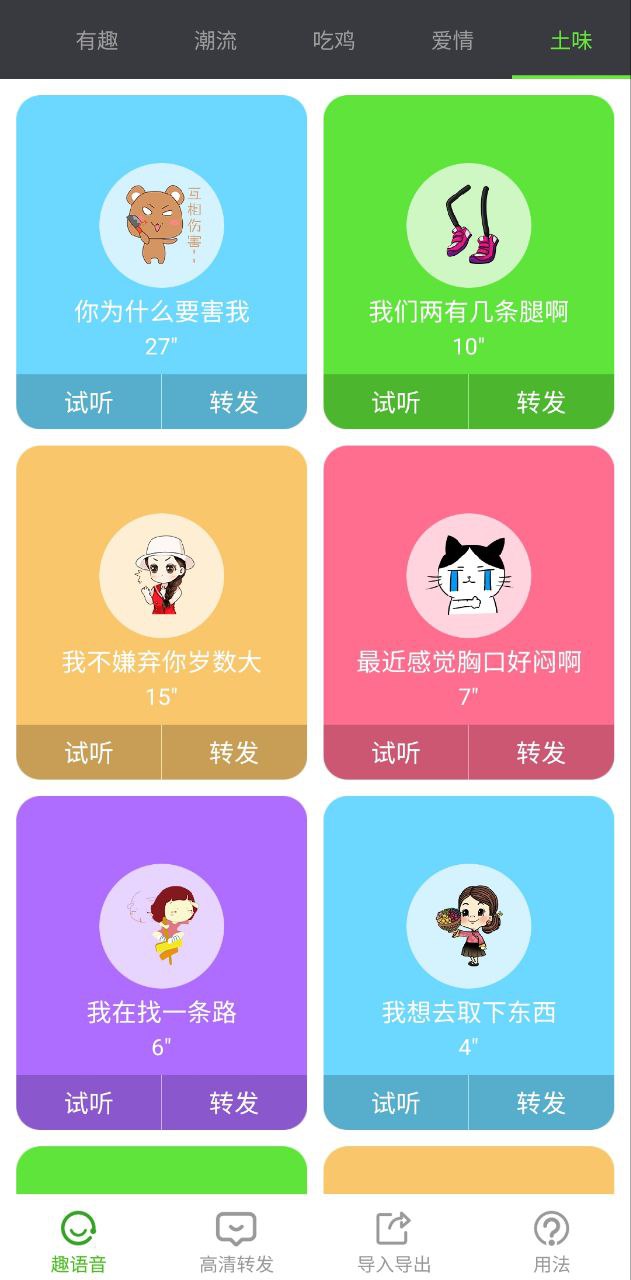Switch to the 有趣 tab
Image resolution: width=631 pixels, height=1280 pixels.
pos(97,41)
